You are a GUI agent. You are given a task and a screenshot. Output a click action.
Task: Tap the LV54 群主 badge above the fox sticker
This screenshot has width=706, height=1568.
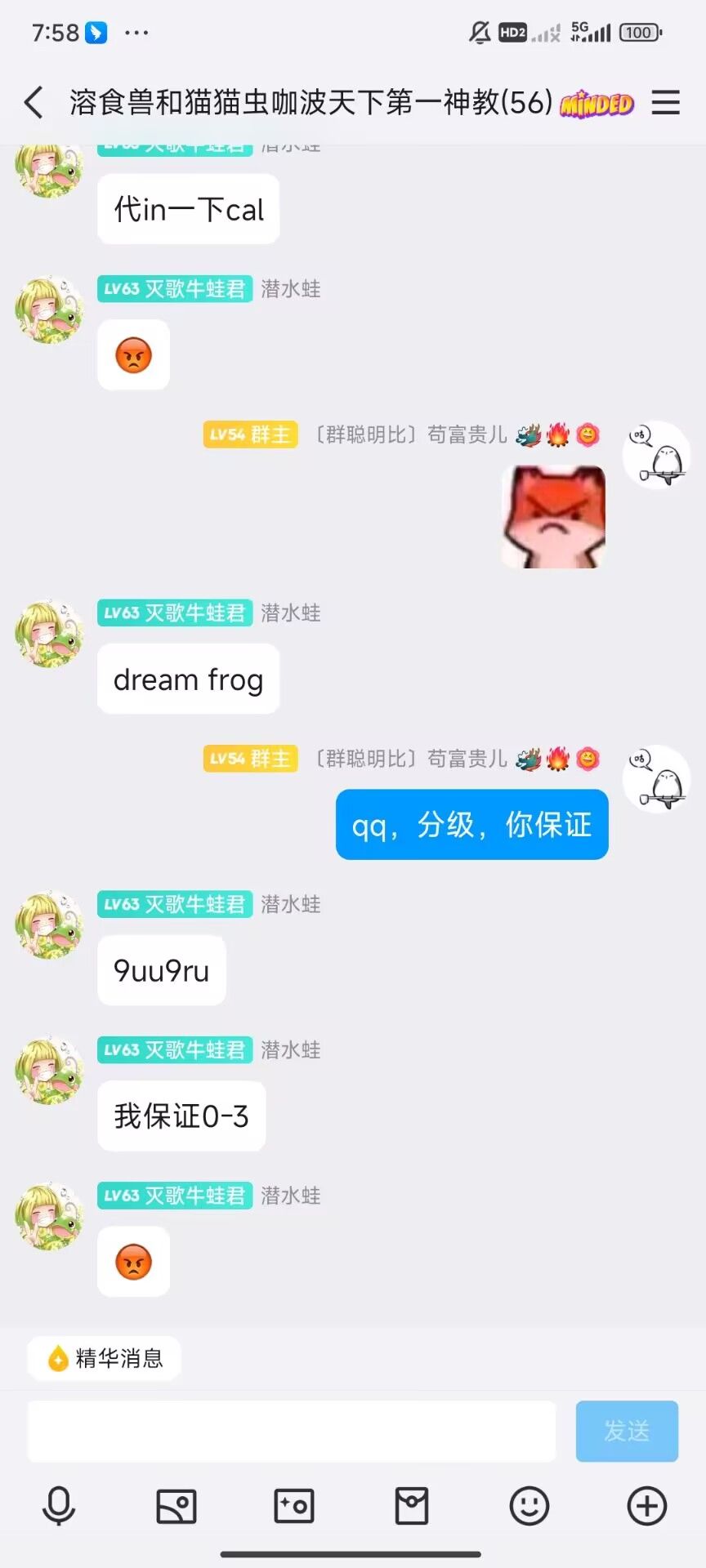coord(250,434)
